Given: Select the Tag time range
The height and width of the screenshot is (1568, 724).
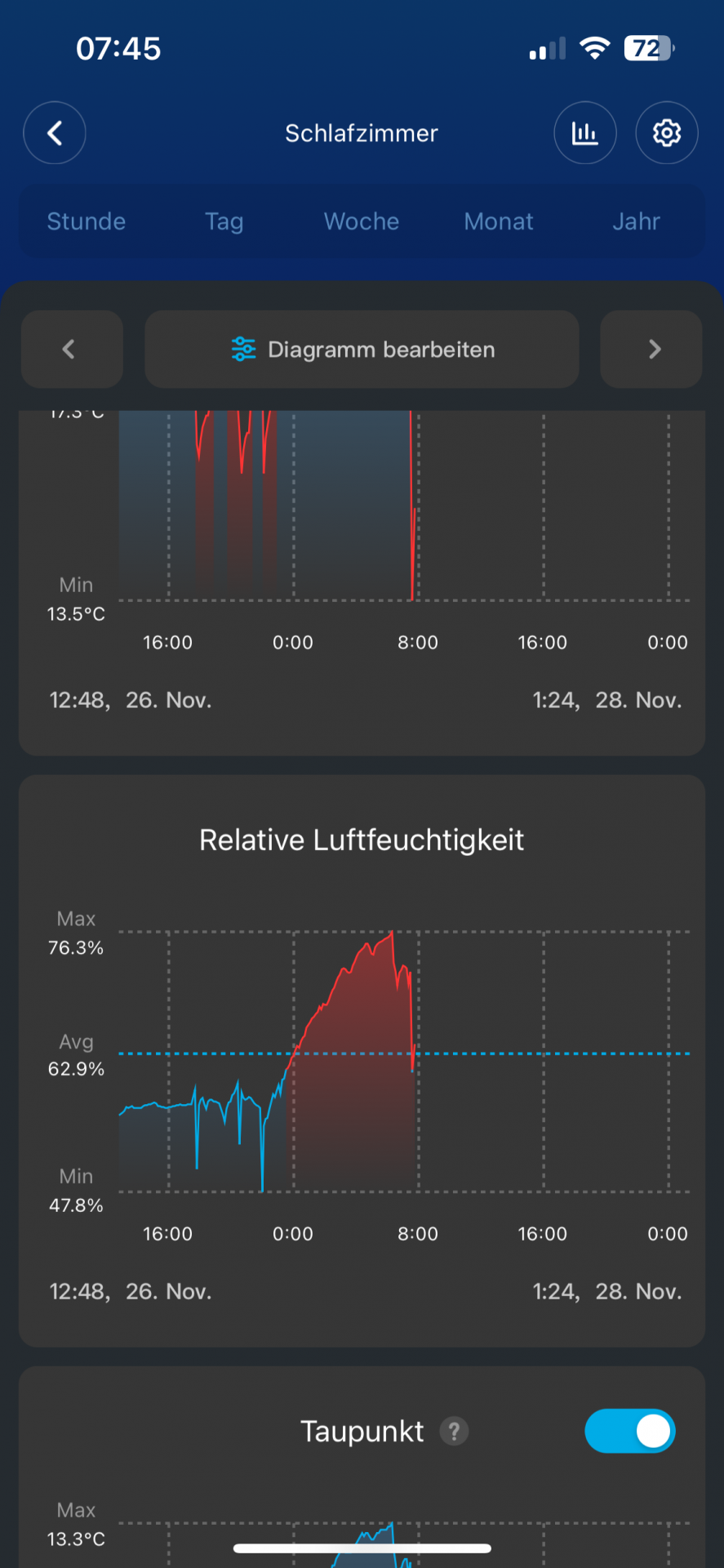Looking at the screenshot, I should point(224,221).
